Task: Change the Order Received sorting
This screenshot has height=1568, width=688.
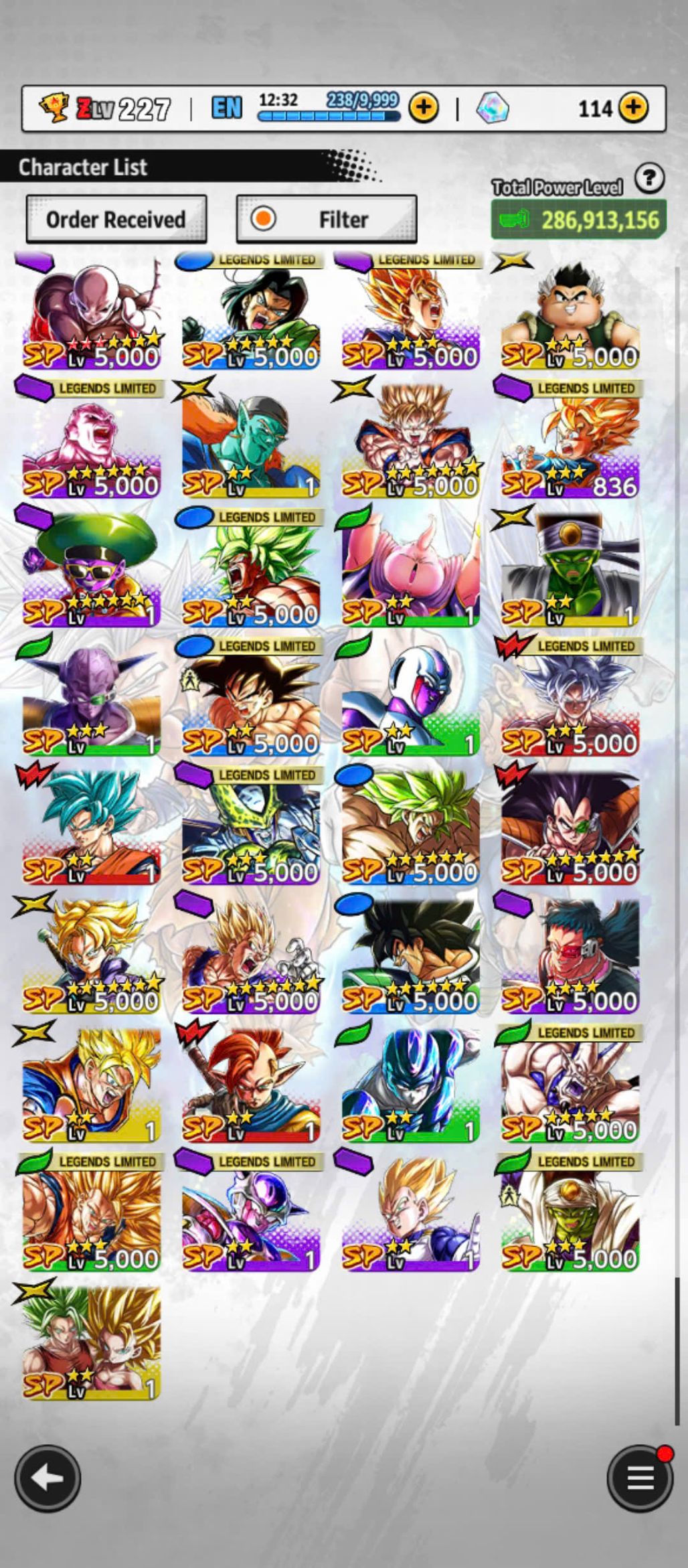Action: pos(116,219)
